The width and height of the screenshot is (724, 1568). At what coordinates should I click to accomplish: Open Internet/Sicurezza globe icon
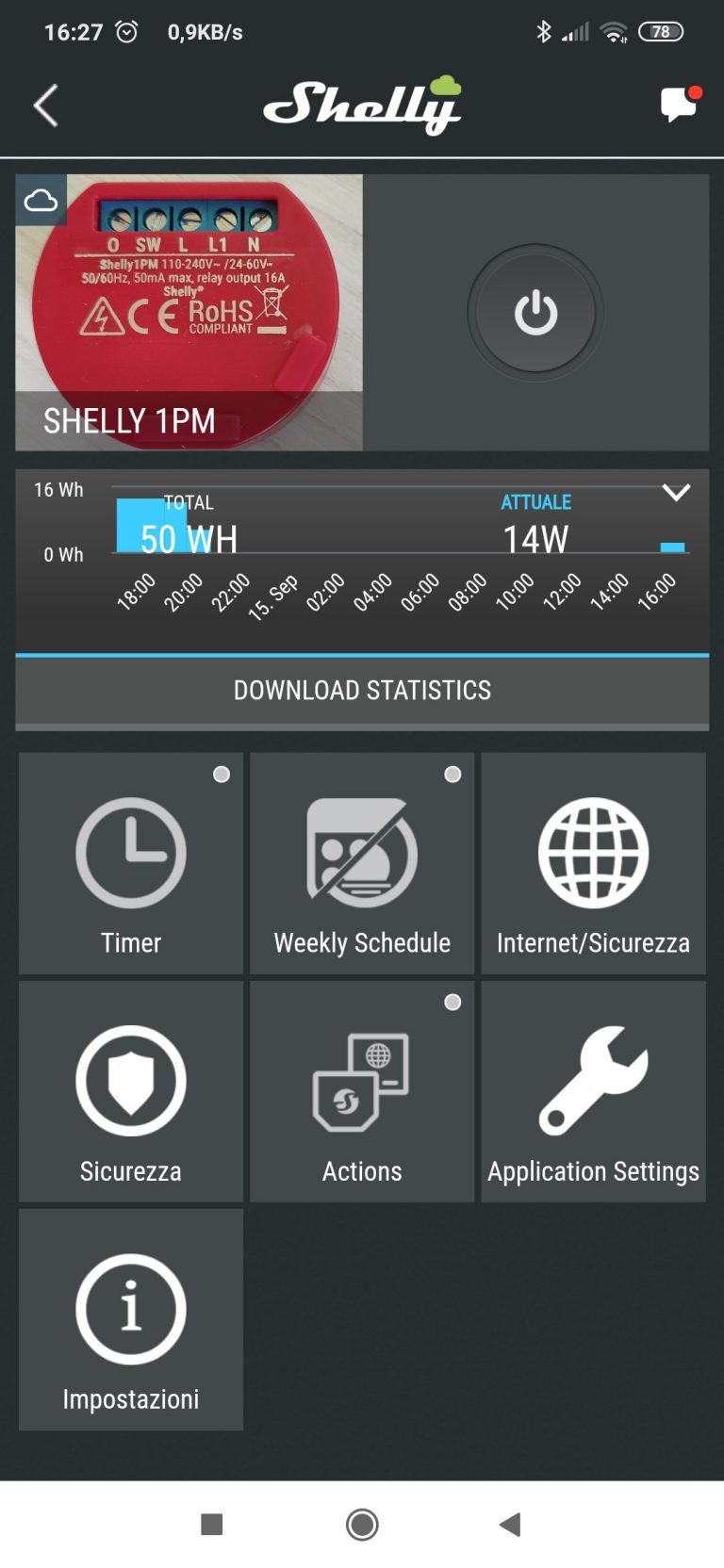click(593, 851)
